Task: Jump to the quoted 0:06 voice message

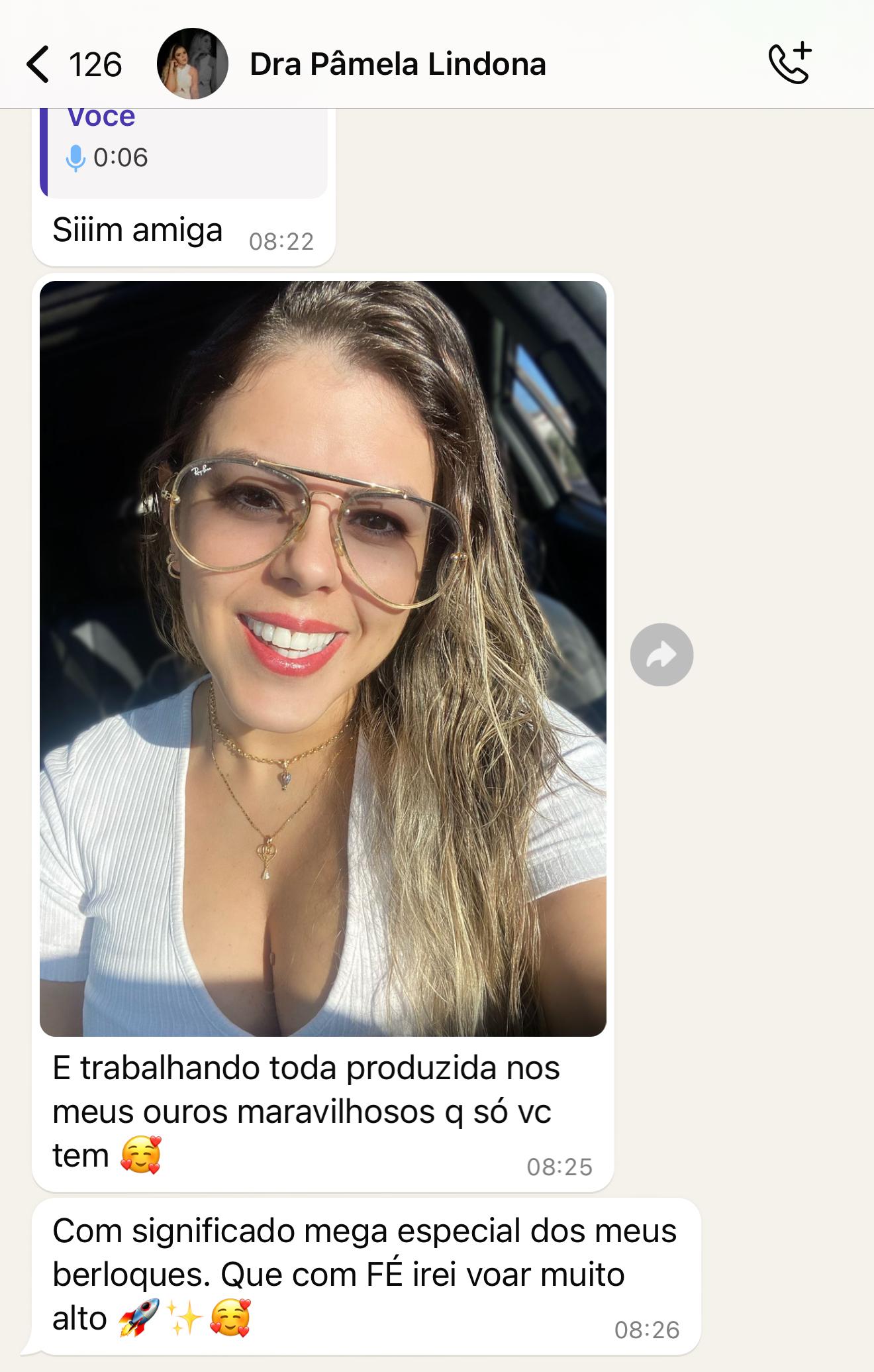Action: coord(184,154)
